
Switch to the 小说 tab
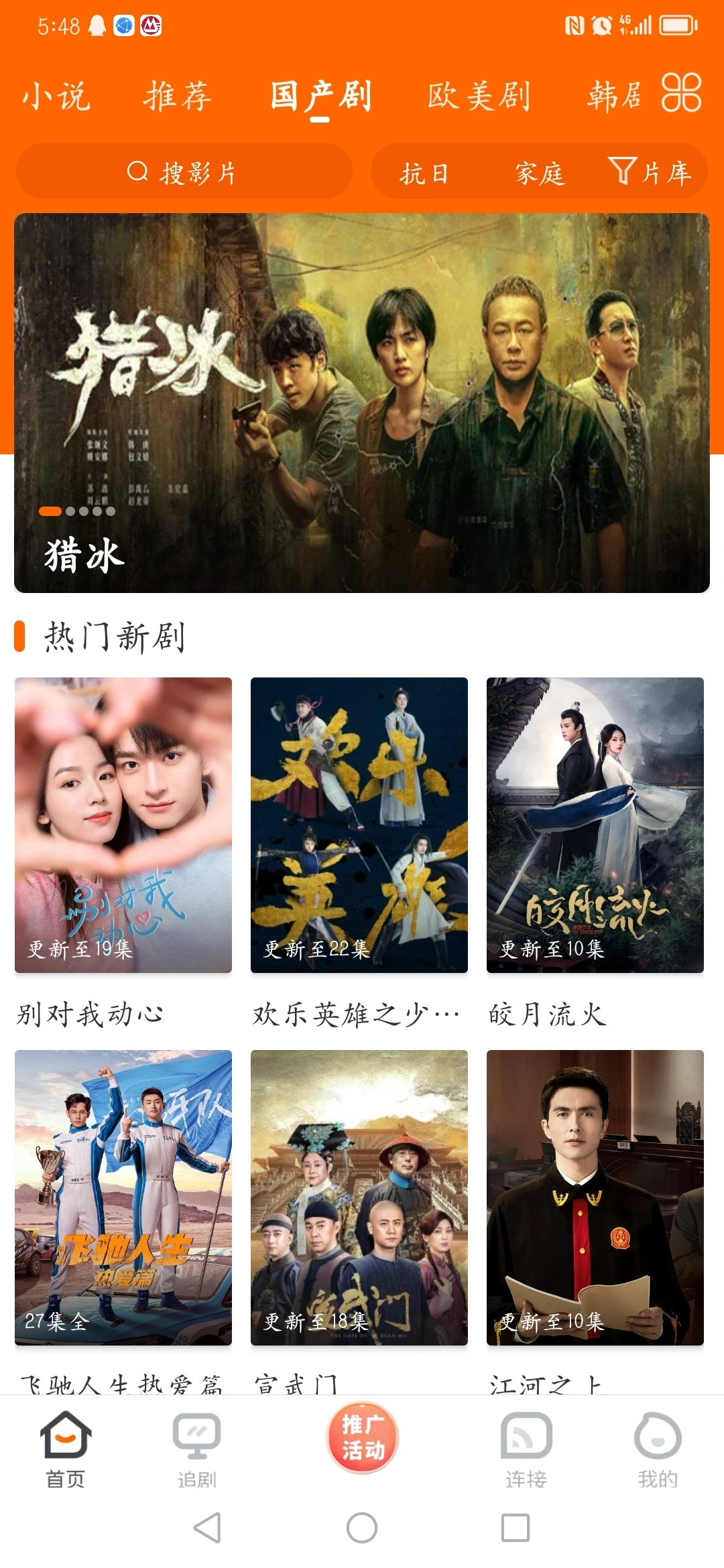(56, 96)
